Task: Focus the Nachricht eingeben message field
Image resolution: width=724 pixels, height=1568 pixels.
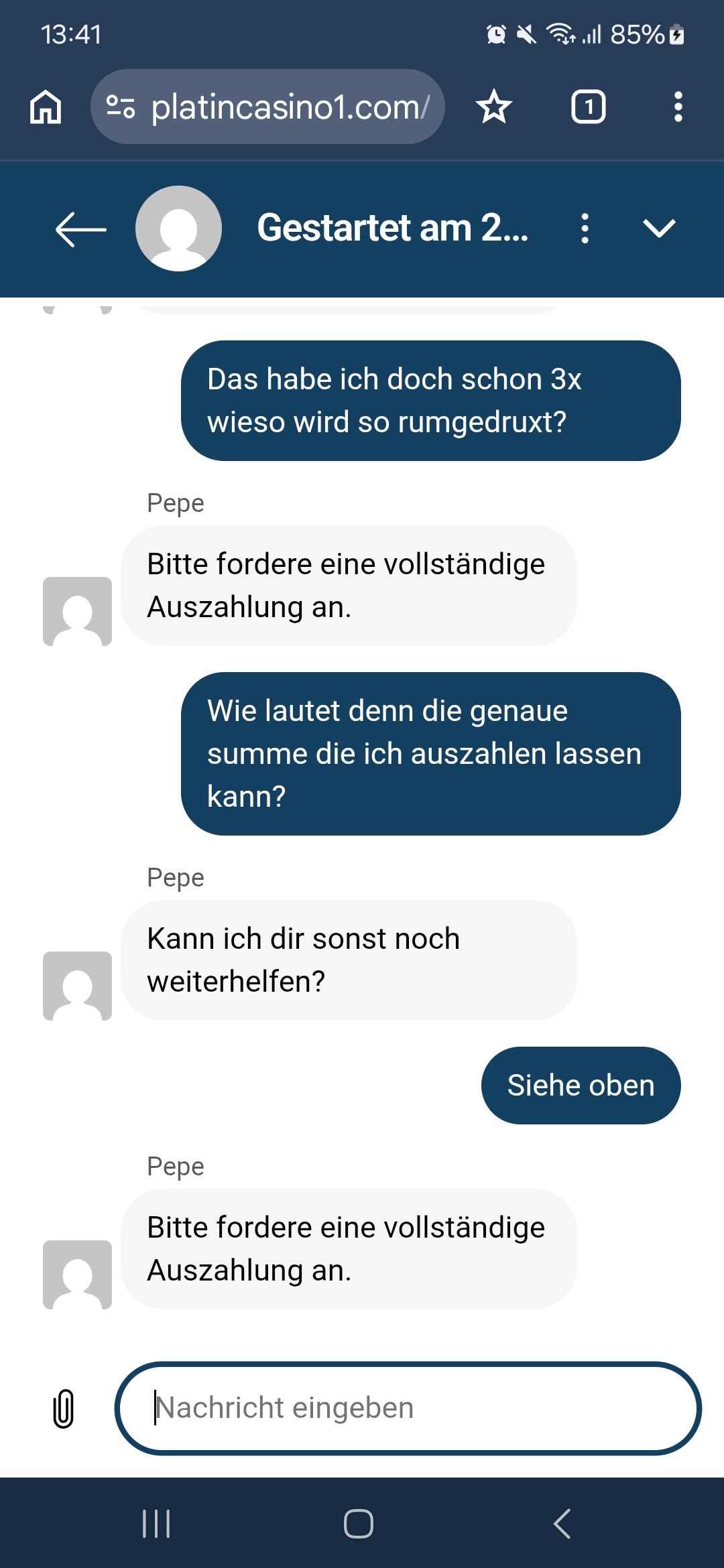Action: click(x=408, y=1409)
